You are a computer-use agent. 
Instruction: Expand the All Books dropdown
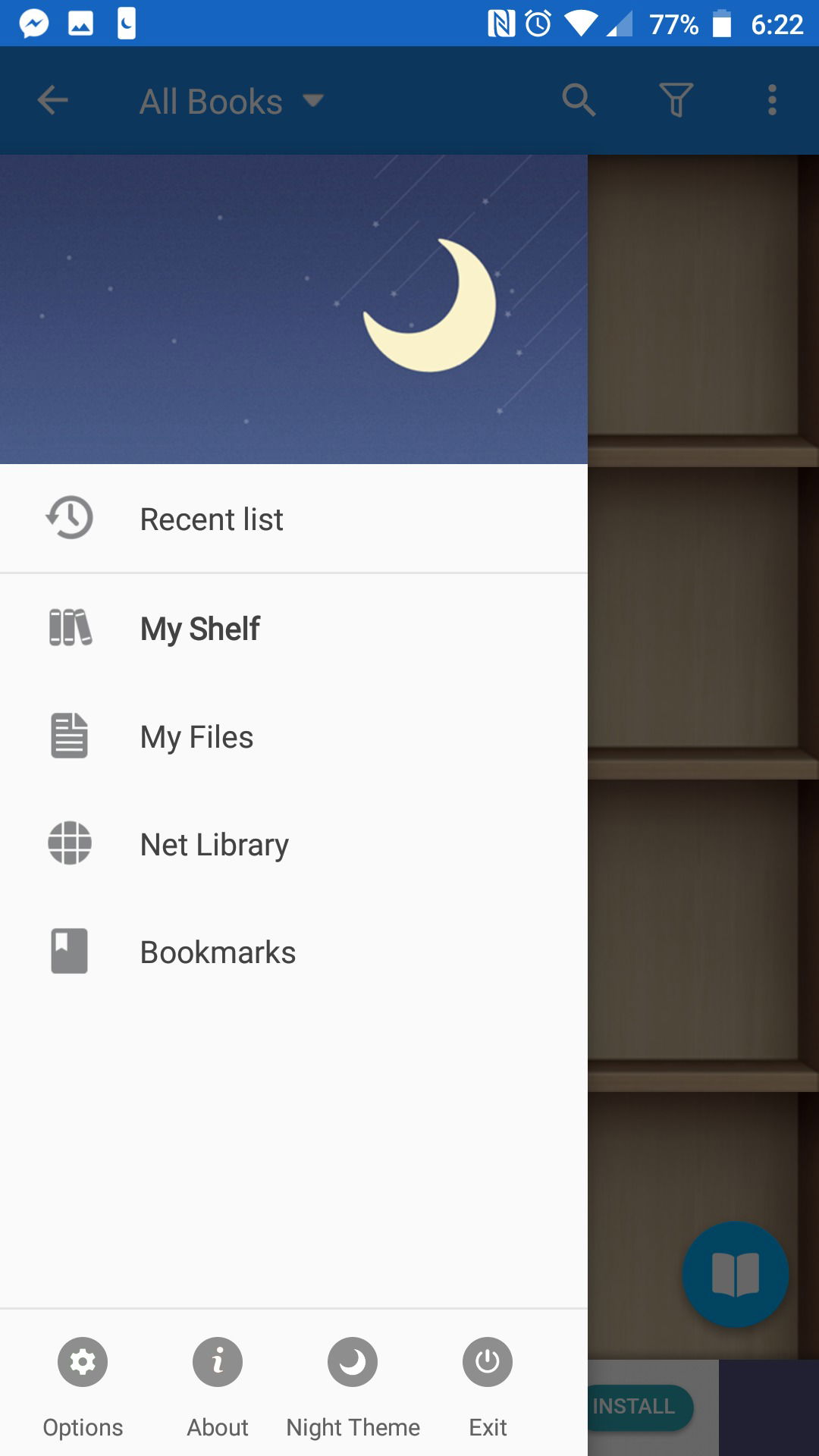pyautogui.click(x=233, y=102)
